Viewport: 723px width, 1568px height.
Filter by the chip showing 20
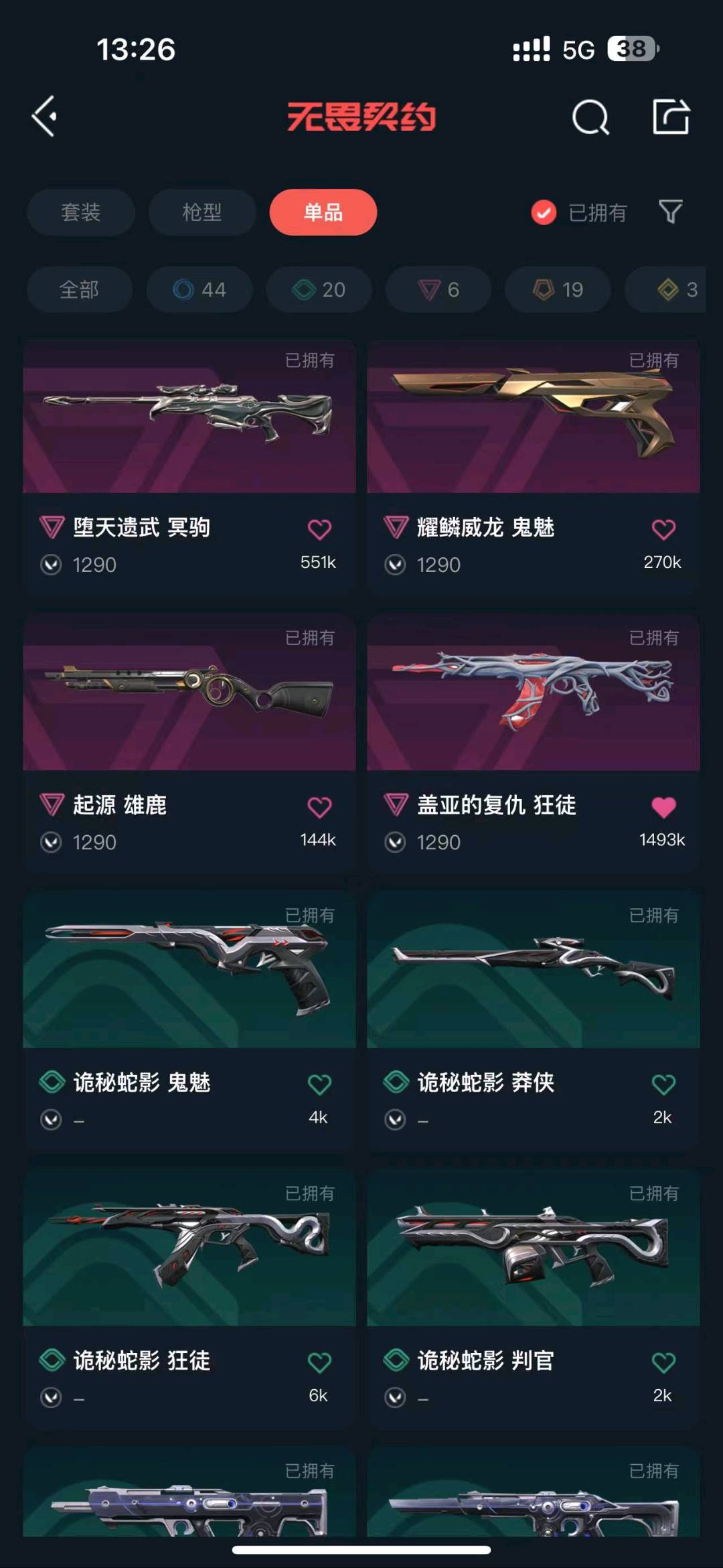pyautogui.click(x=319, y=289)
